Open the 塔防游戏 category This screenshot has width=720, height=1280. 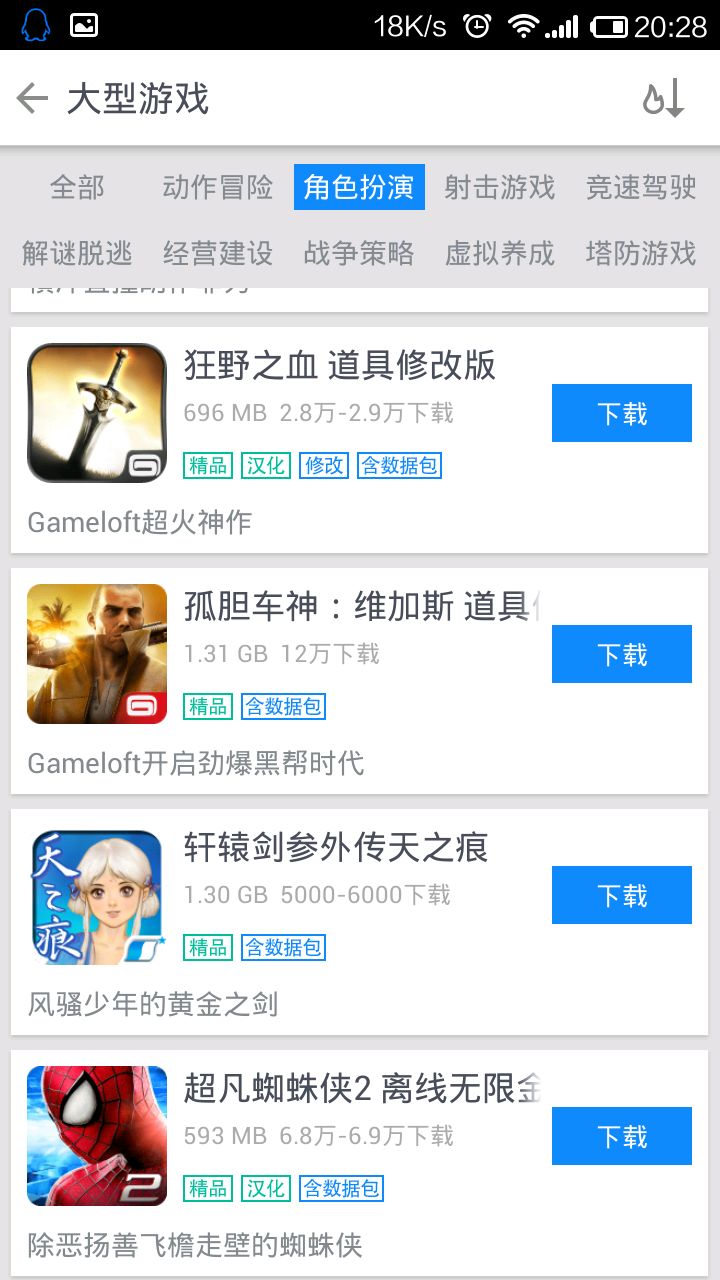[x=640, y=253]
